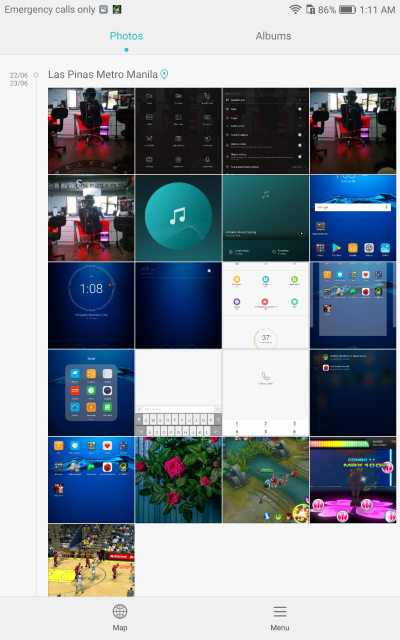
Task: Switch to the Albums tab
Action: (x=273, y=36)
